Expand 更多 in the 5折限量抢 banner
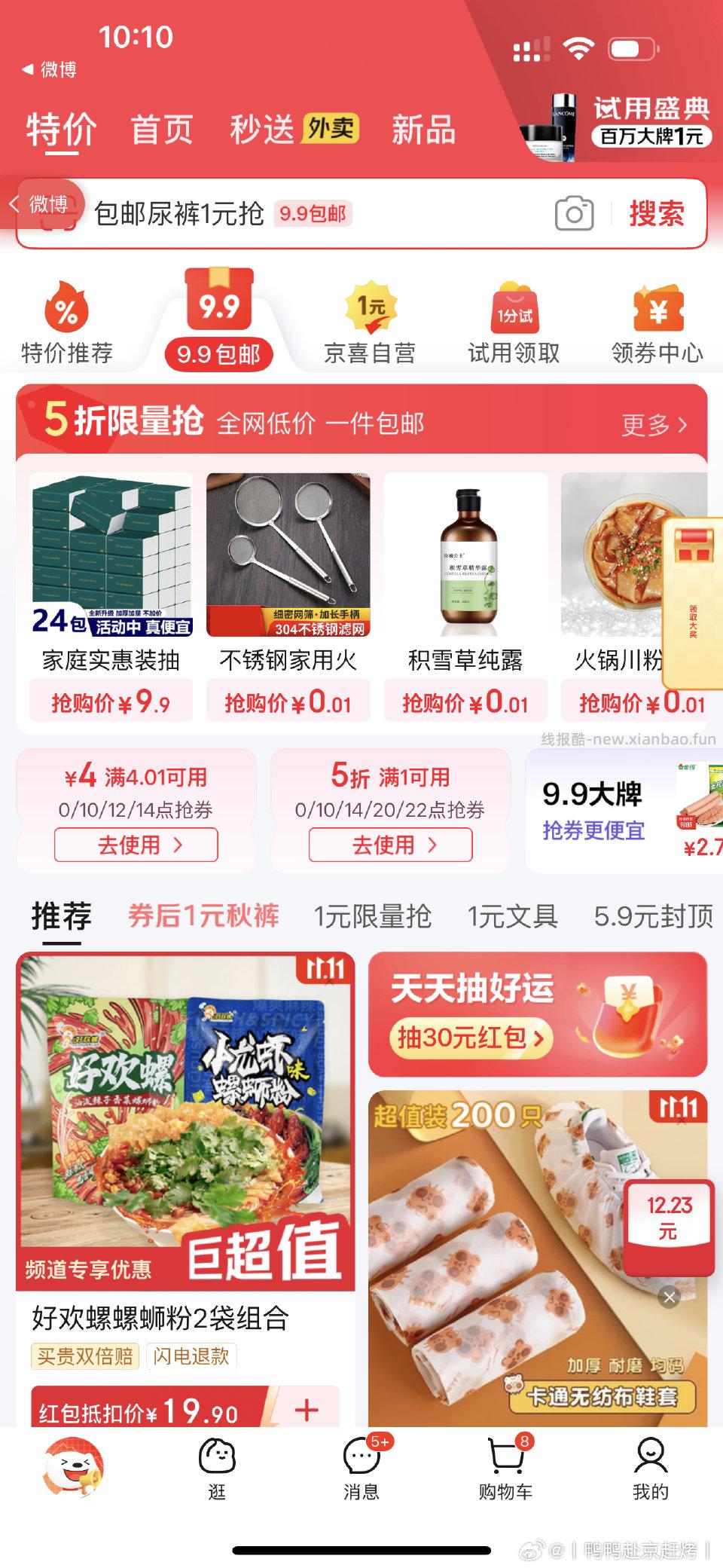The width and height of the screenshot is (723, 1568). point(654,426)
